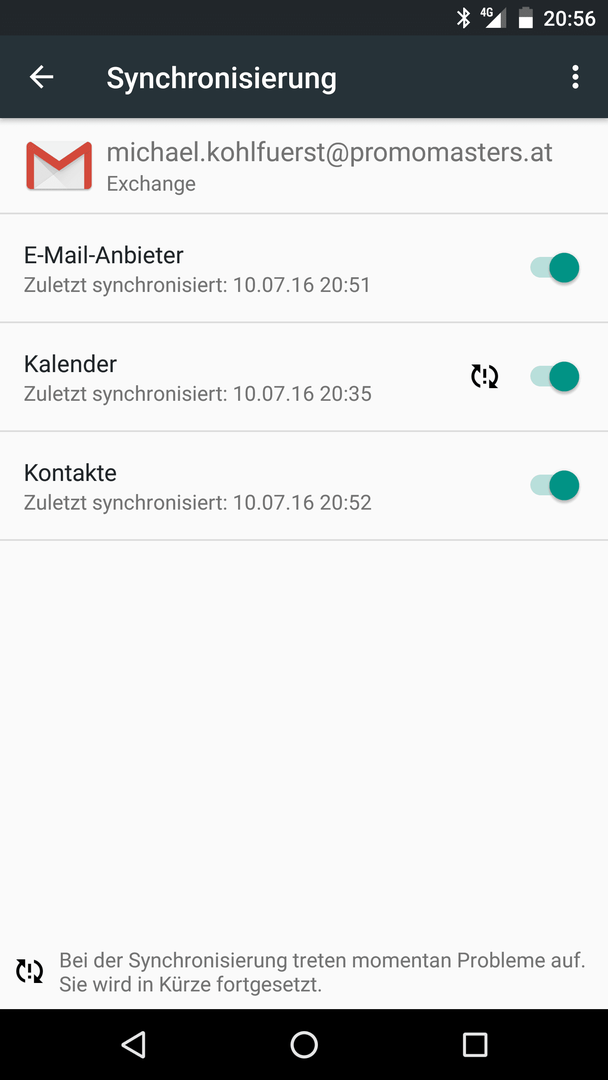Turn off the Kontakte sync switch
The image size is (608, 1080).
point(555,485)
